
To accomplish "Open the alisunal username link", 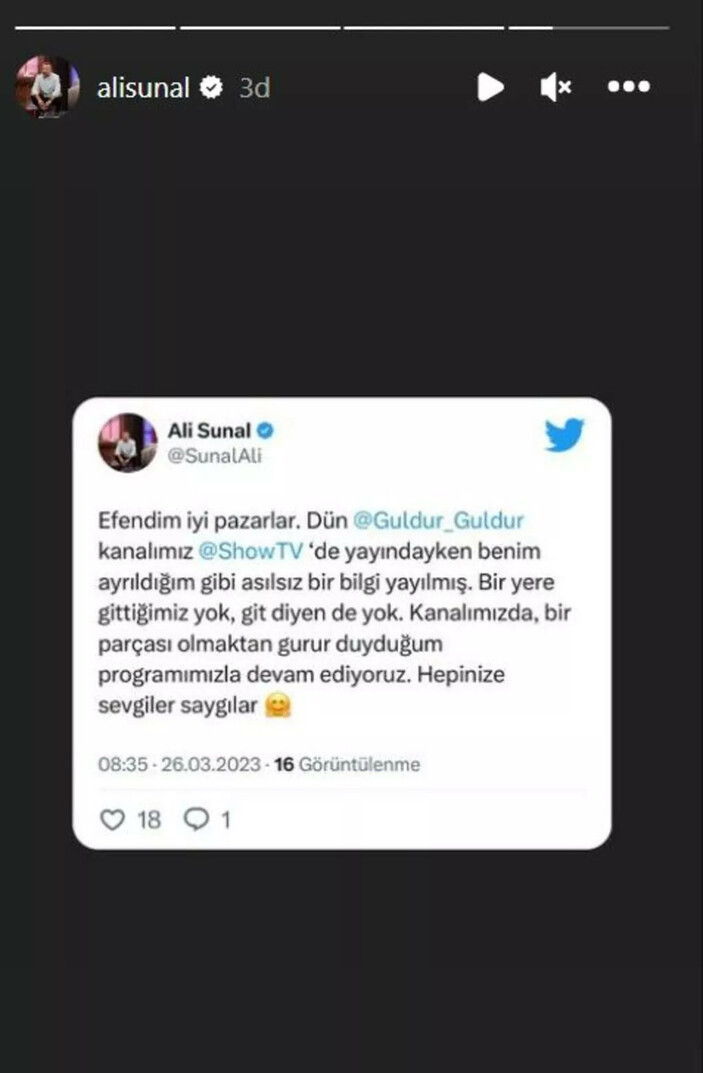I will point(143,88).
